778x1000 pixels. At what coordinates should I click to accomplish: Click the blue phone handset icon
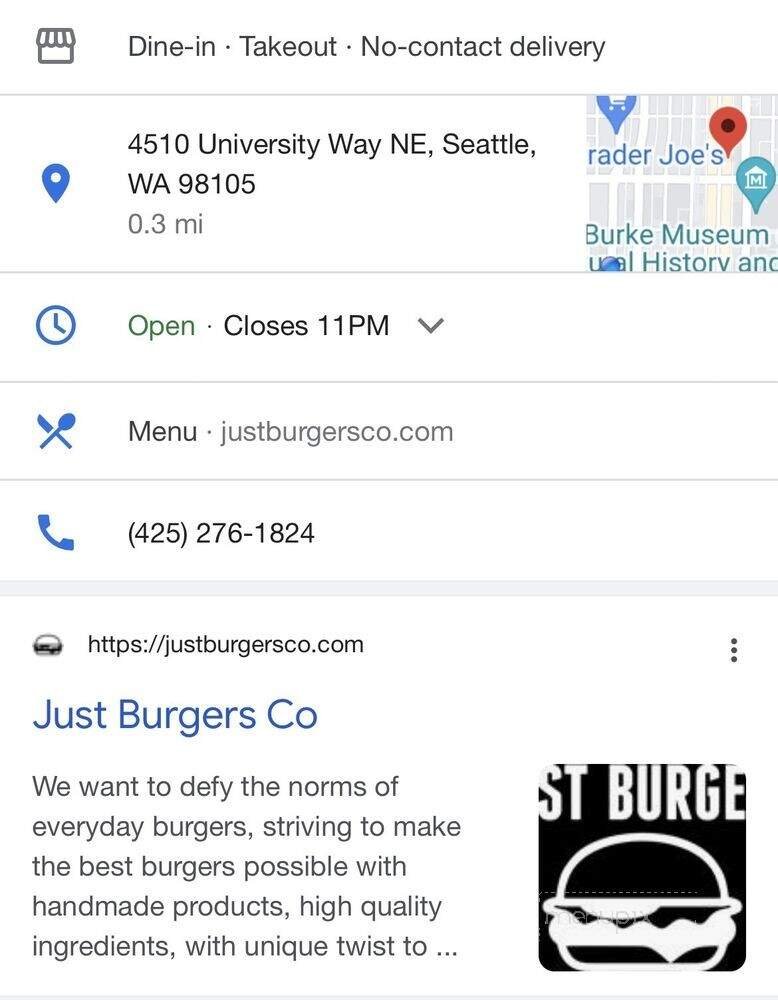point(57,531)
